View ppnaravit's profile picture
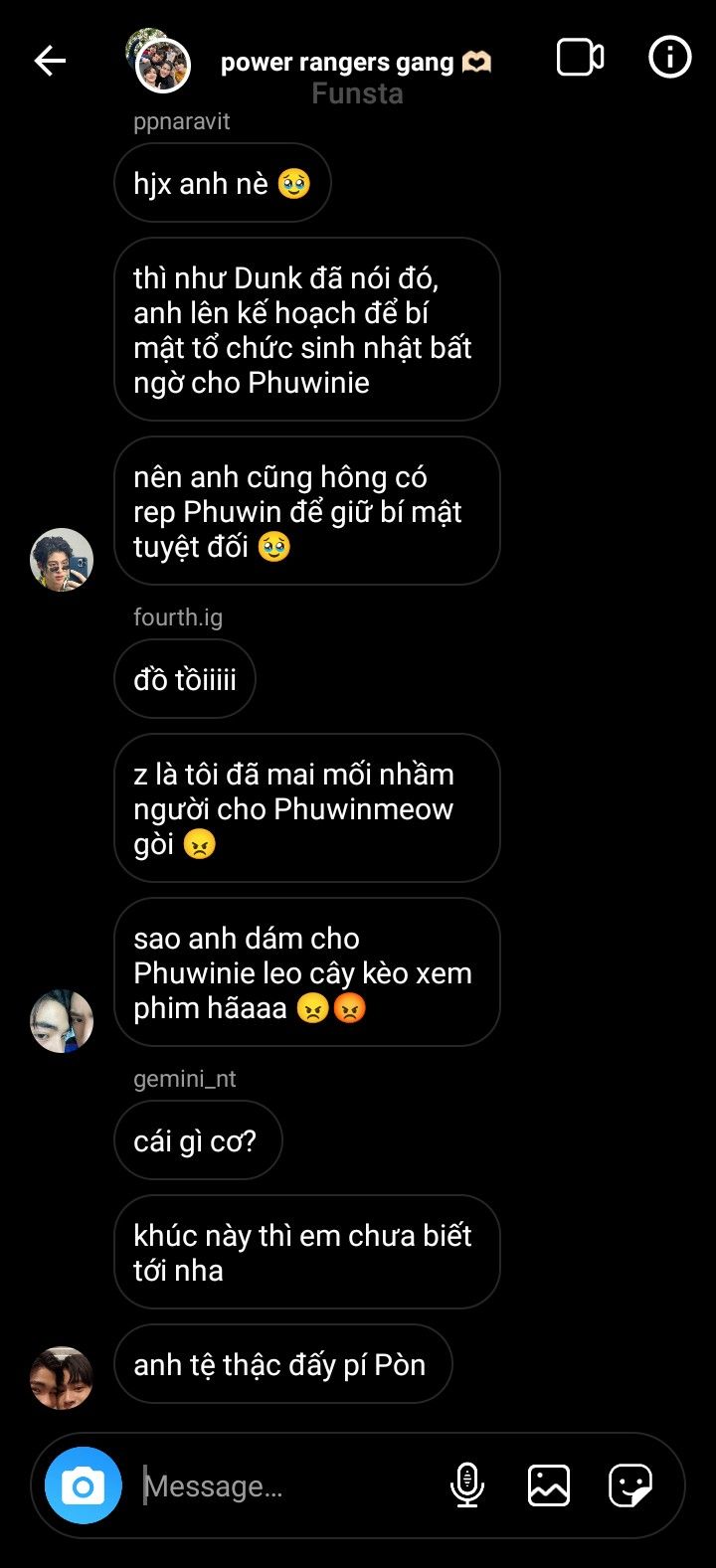716x1568 pixels. click(62, 560)
